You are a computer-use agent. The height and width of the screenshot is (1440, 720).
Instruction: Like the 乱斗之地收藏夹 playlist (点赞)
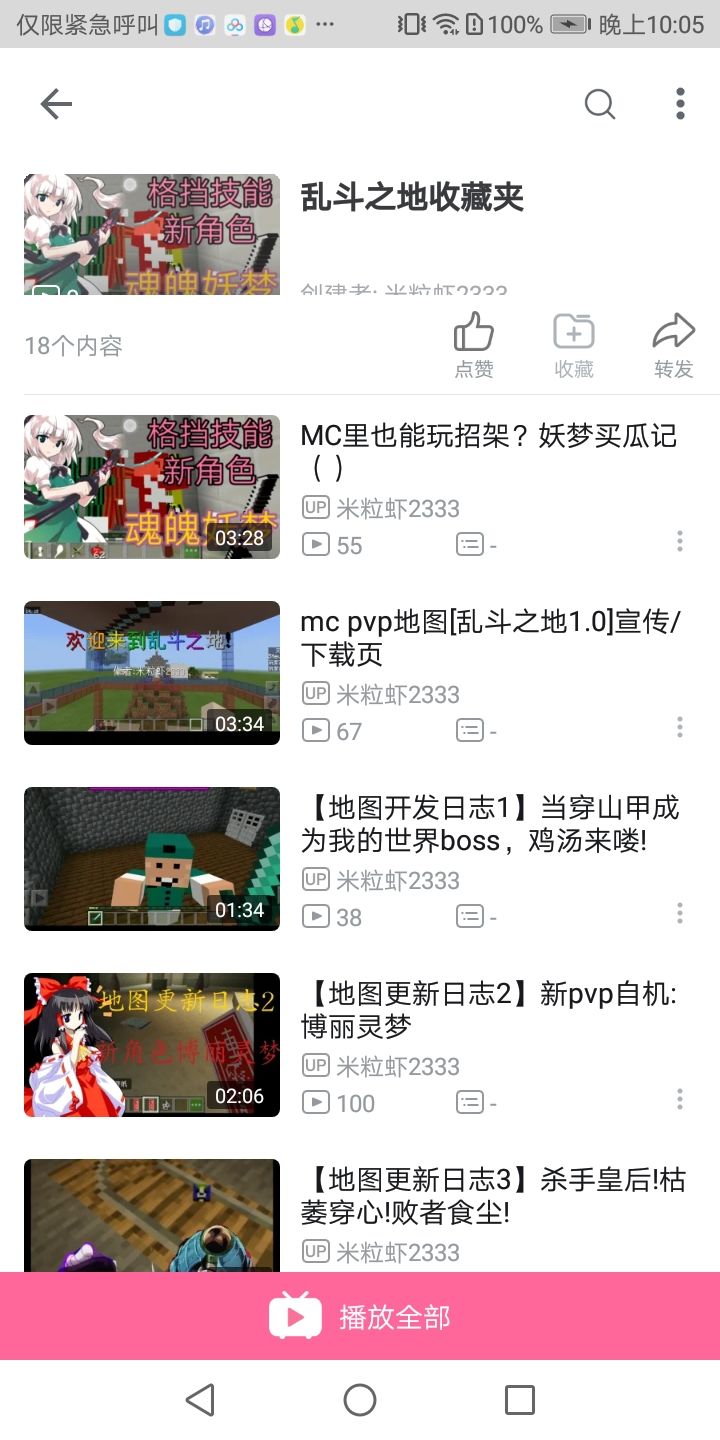pyautogui.click(x=474, y=345)
